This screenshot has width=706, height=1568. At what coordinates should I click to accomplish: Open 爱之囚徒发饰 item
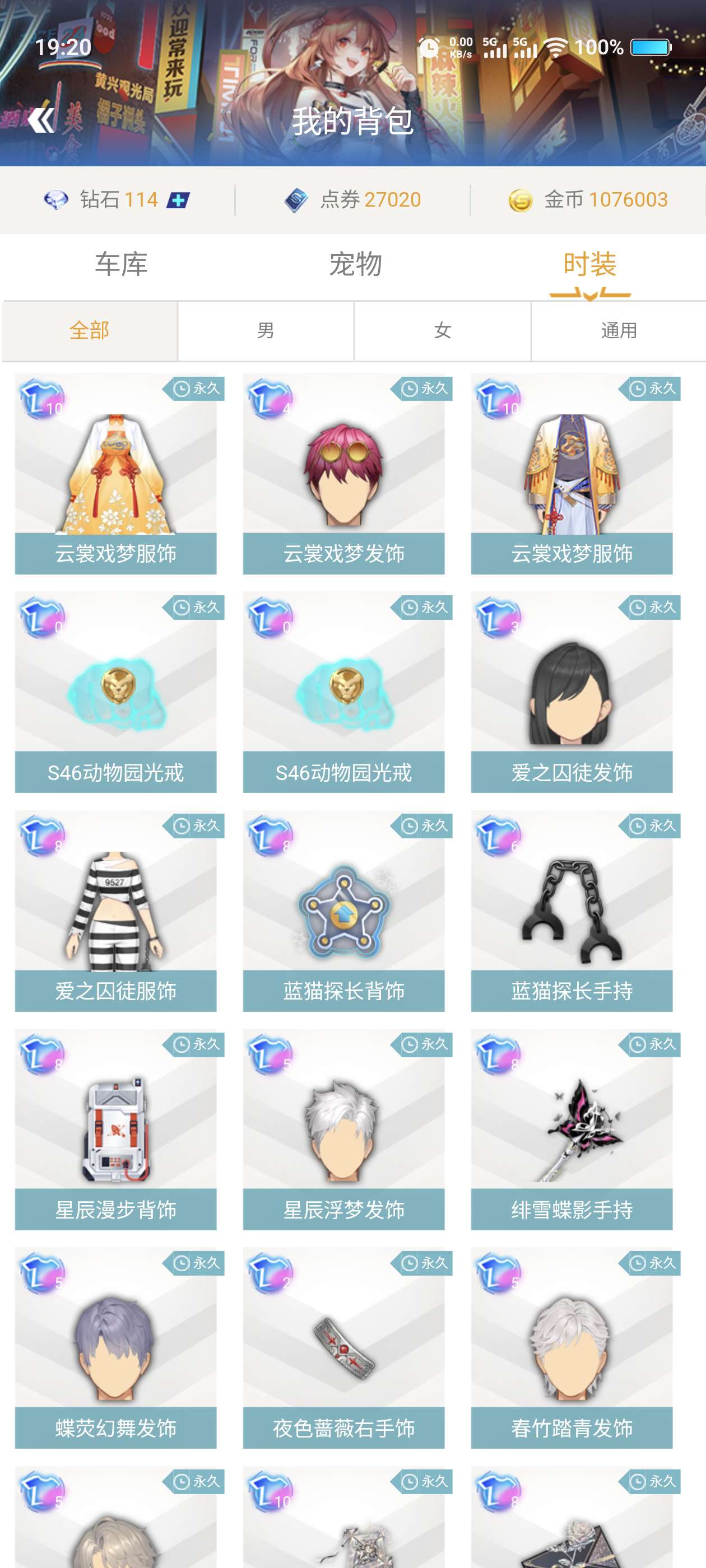(572, 692)
